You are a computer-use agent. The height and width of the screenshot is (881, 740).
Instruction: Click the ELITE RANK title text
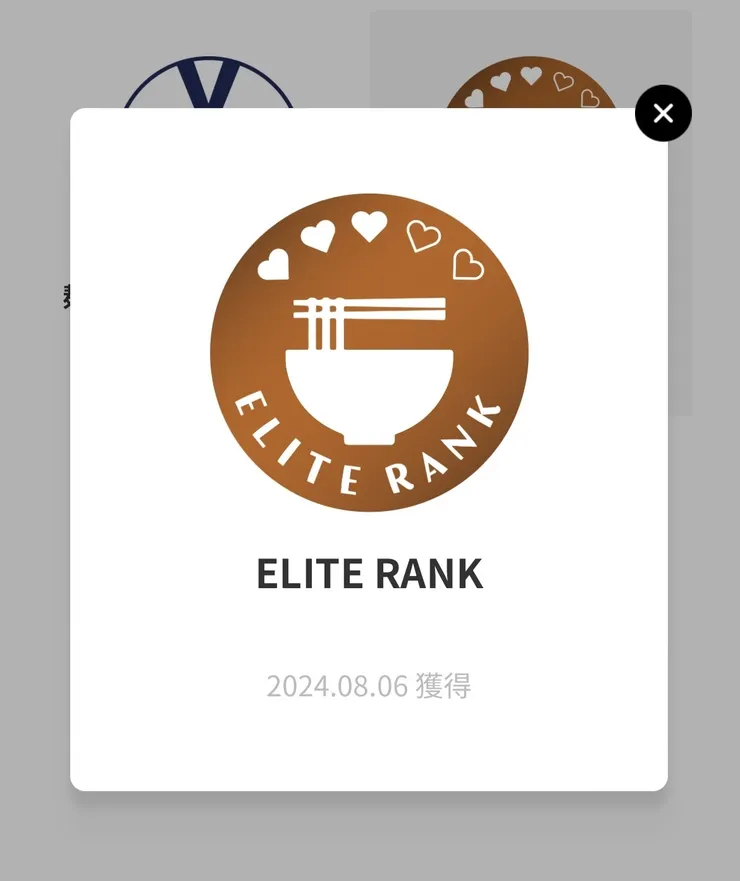pyautogui.click(x=368, y=573)
